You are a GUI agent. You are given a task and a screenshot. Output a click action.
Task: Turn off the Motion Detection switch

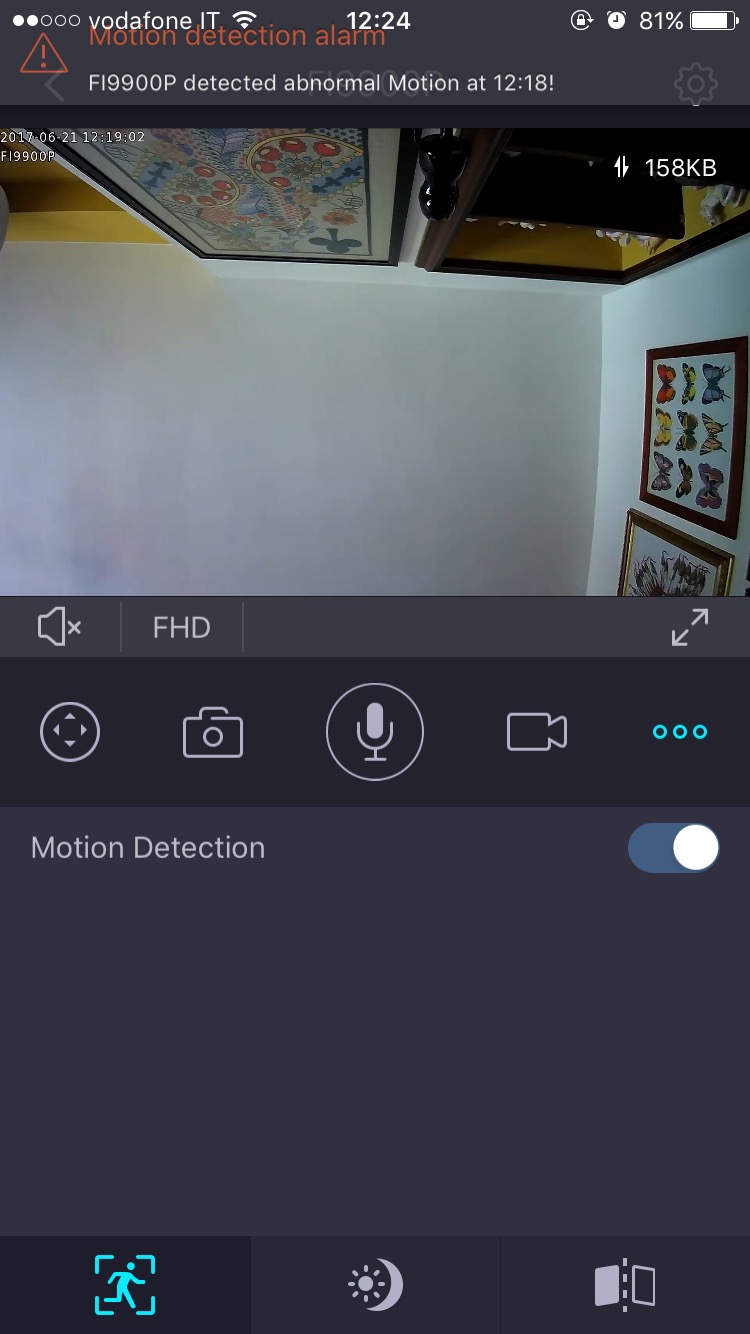coord(673,848)
